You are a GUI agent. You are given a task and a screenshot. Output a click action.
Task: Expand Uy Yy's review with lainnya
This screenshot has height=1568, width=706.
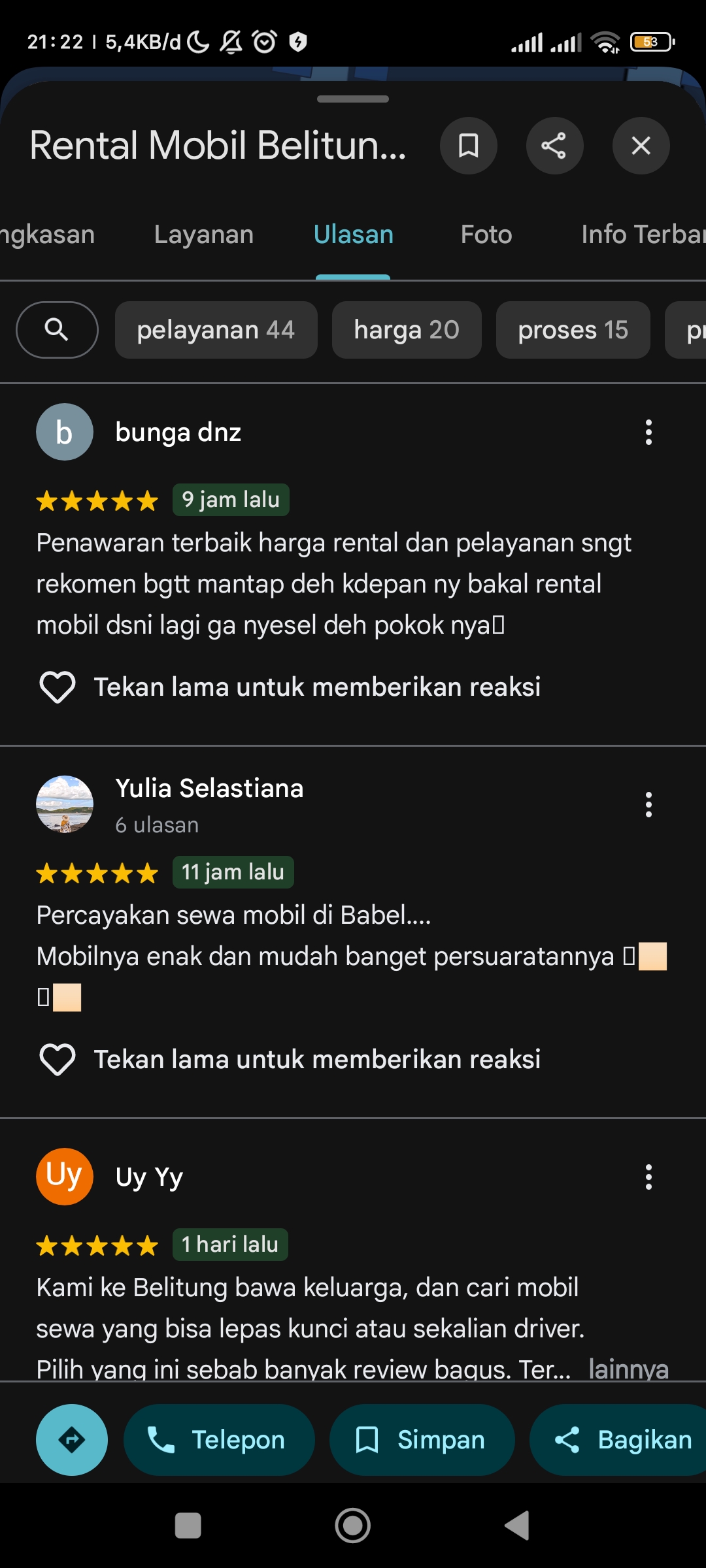[628, 1368]
